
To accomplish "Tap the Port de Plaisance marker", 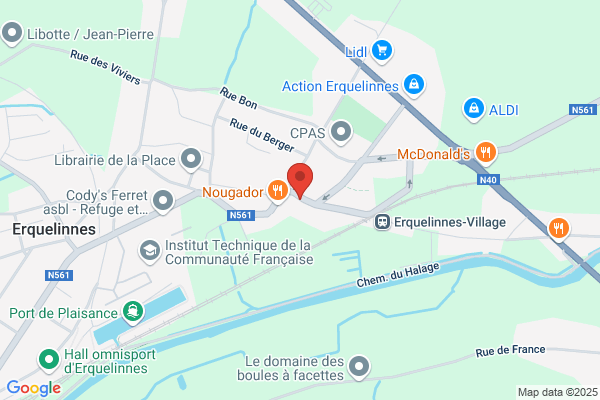I will click(133, 313).
